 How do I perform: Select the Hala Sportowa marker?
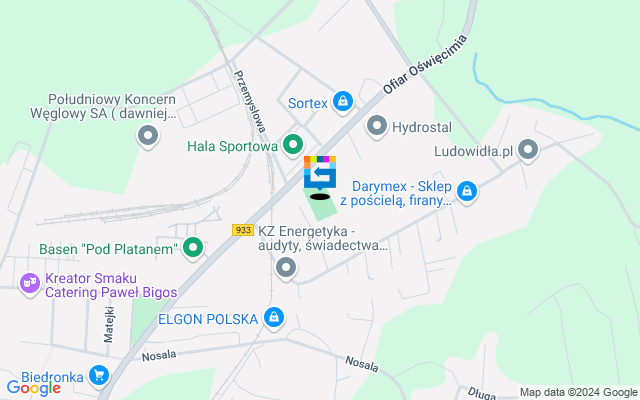pyautogui.click(x=293, y=146)
